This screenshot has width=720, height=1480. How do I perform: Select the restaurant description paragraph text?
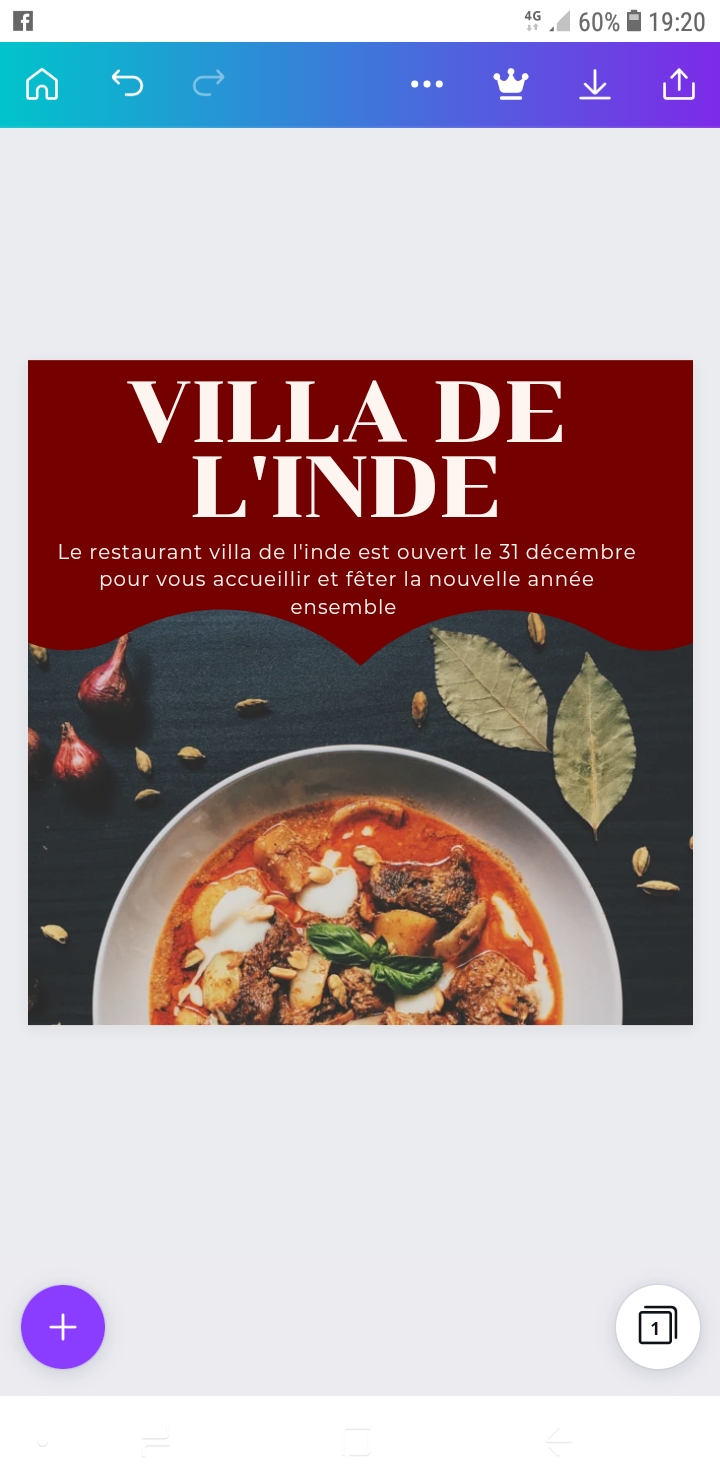tap(346, 579)
